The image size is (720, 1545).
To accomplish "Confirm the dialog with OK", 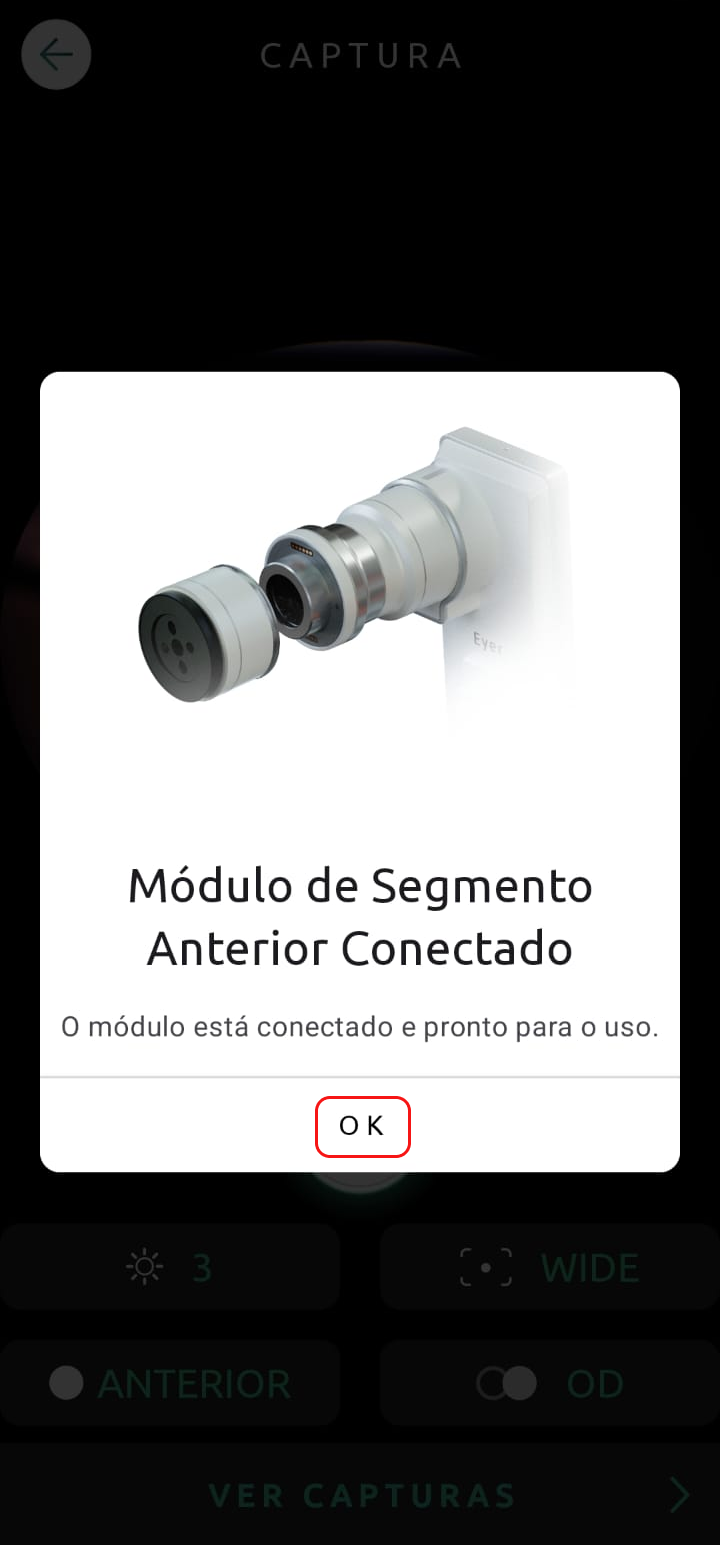I will pyautogui.click(x=362, y=1127).
